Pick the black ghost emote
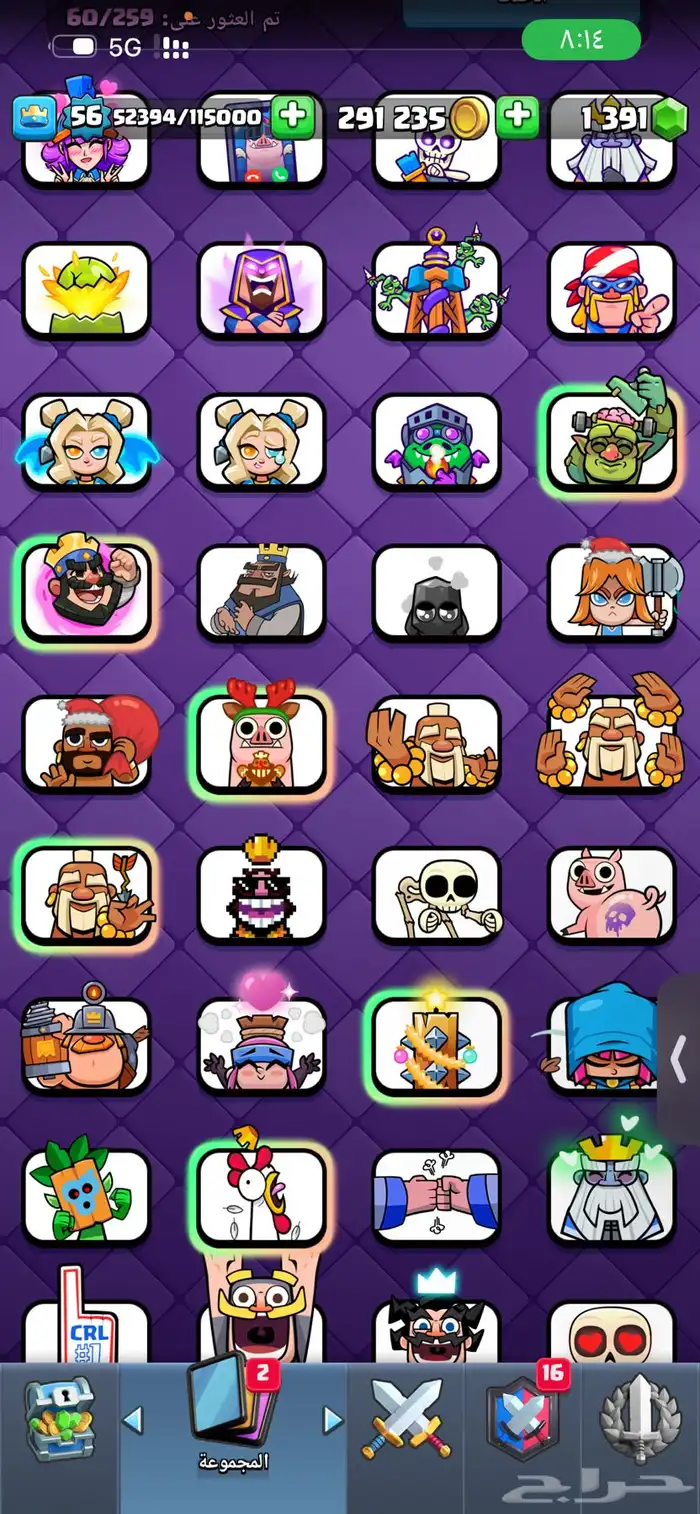700x1514 pixels. pos(436,592)
